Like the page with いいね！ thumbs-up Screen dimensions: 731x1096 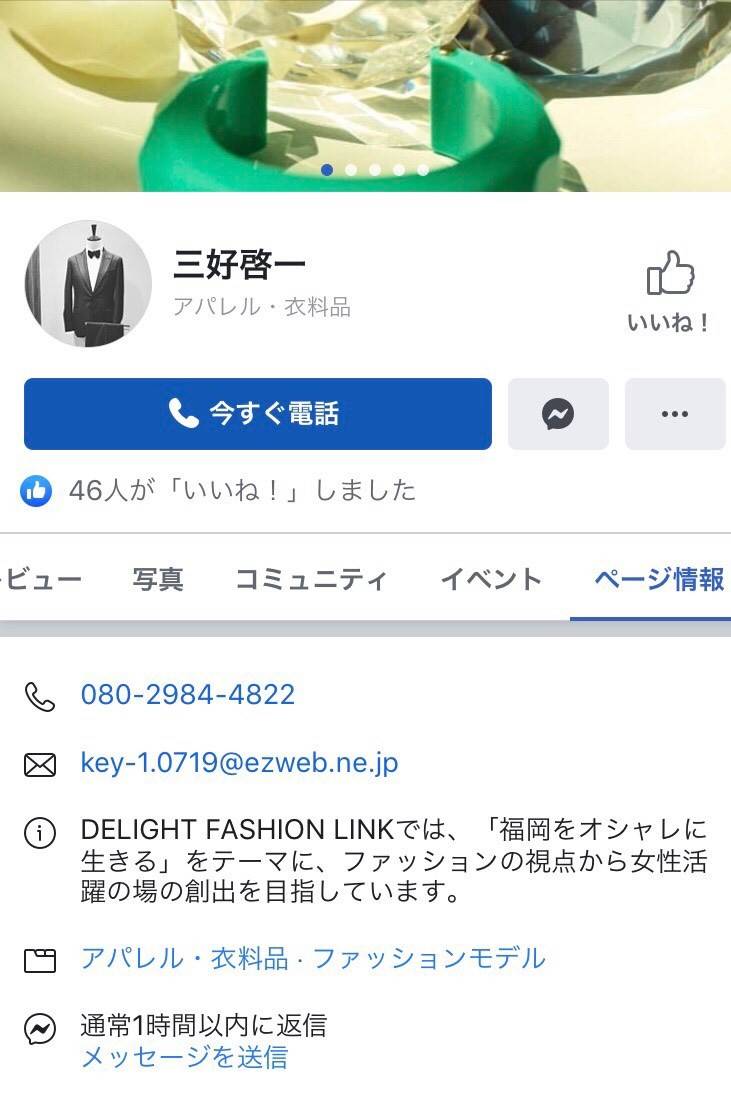[669, 290]
